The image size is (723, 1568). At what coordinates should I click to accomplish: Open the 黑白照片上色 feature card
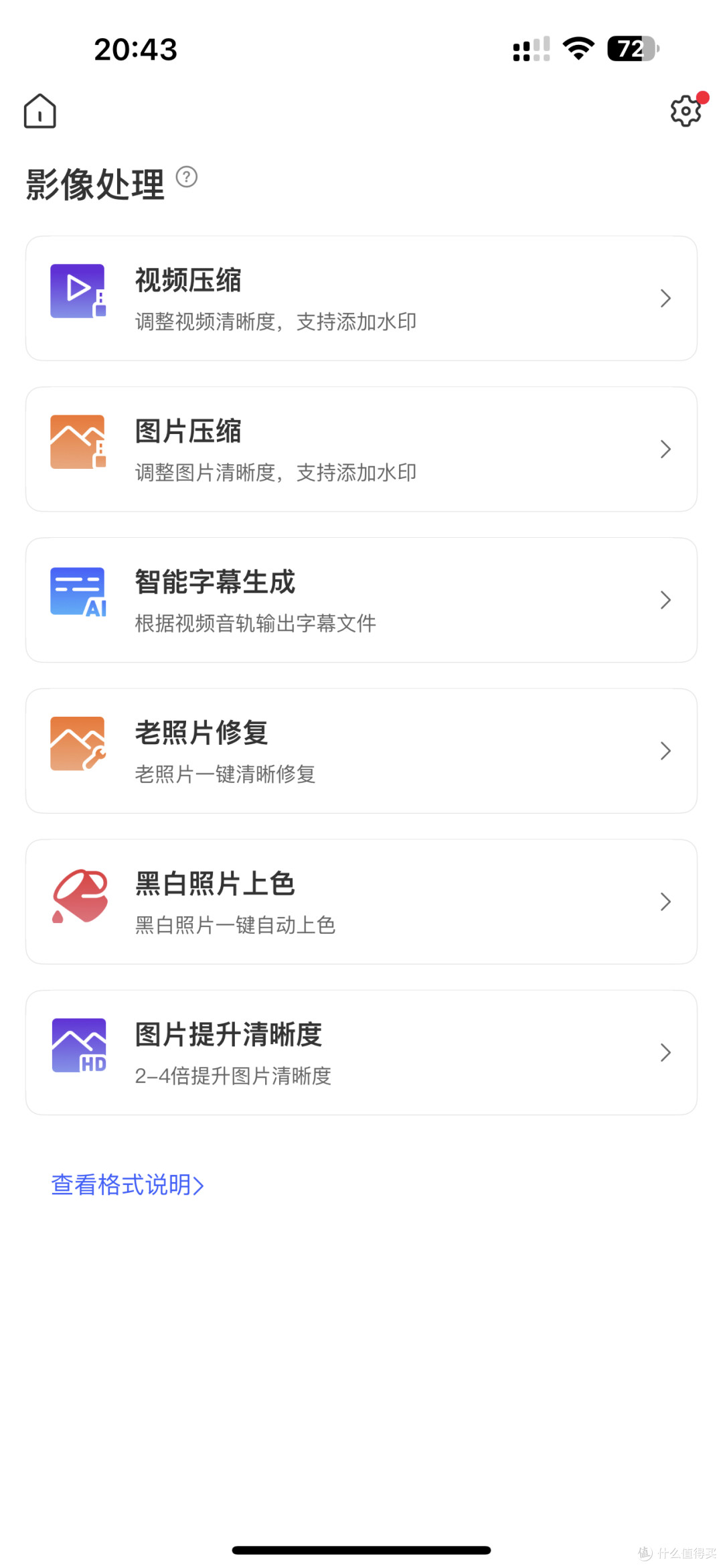tap(361, 902)
